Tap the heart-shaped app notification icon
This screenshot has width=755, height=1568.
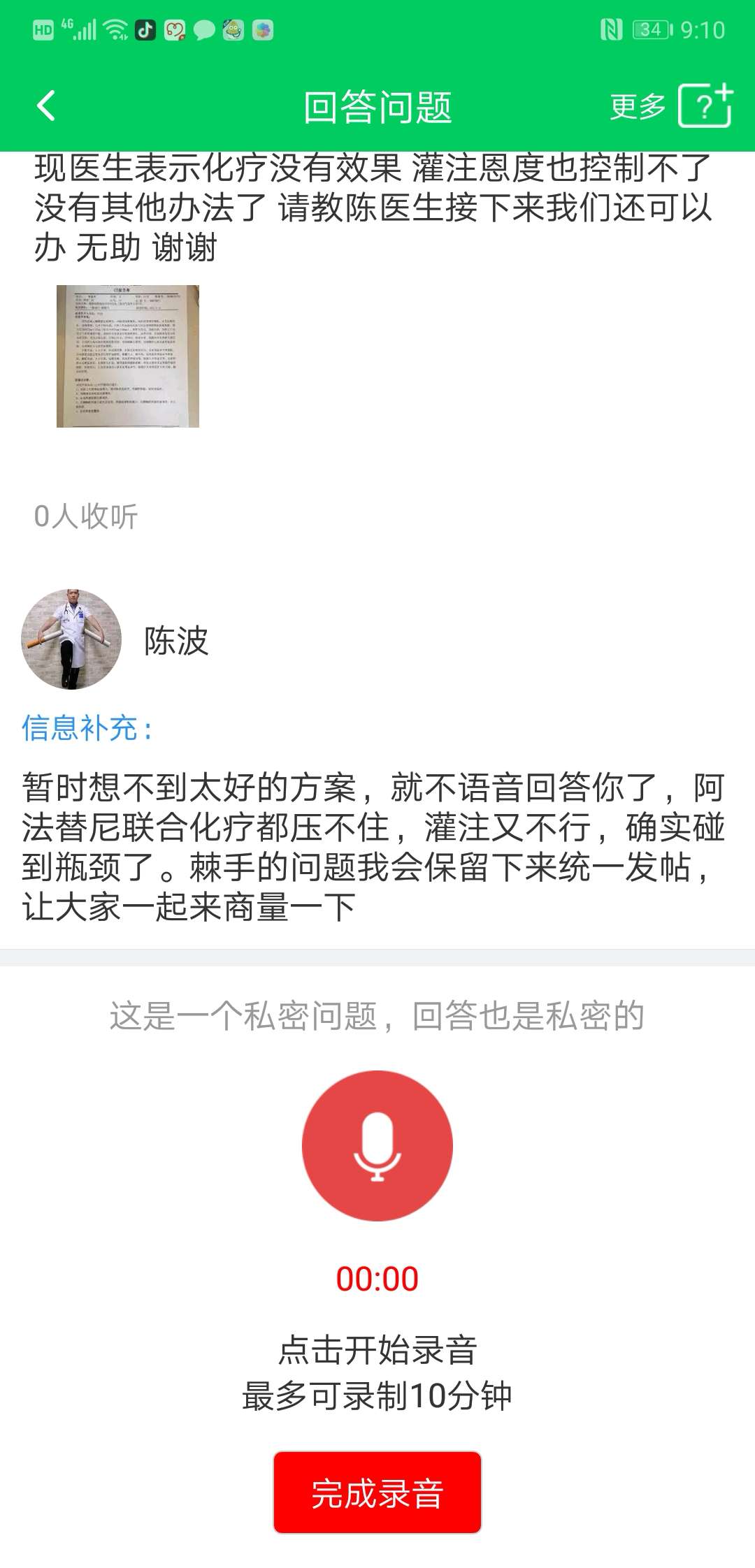(x=174, y=29)
